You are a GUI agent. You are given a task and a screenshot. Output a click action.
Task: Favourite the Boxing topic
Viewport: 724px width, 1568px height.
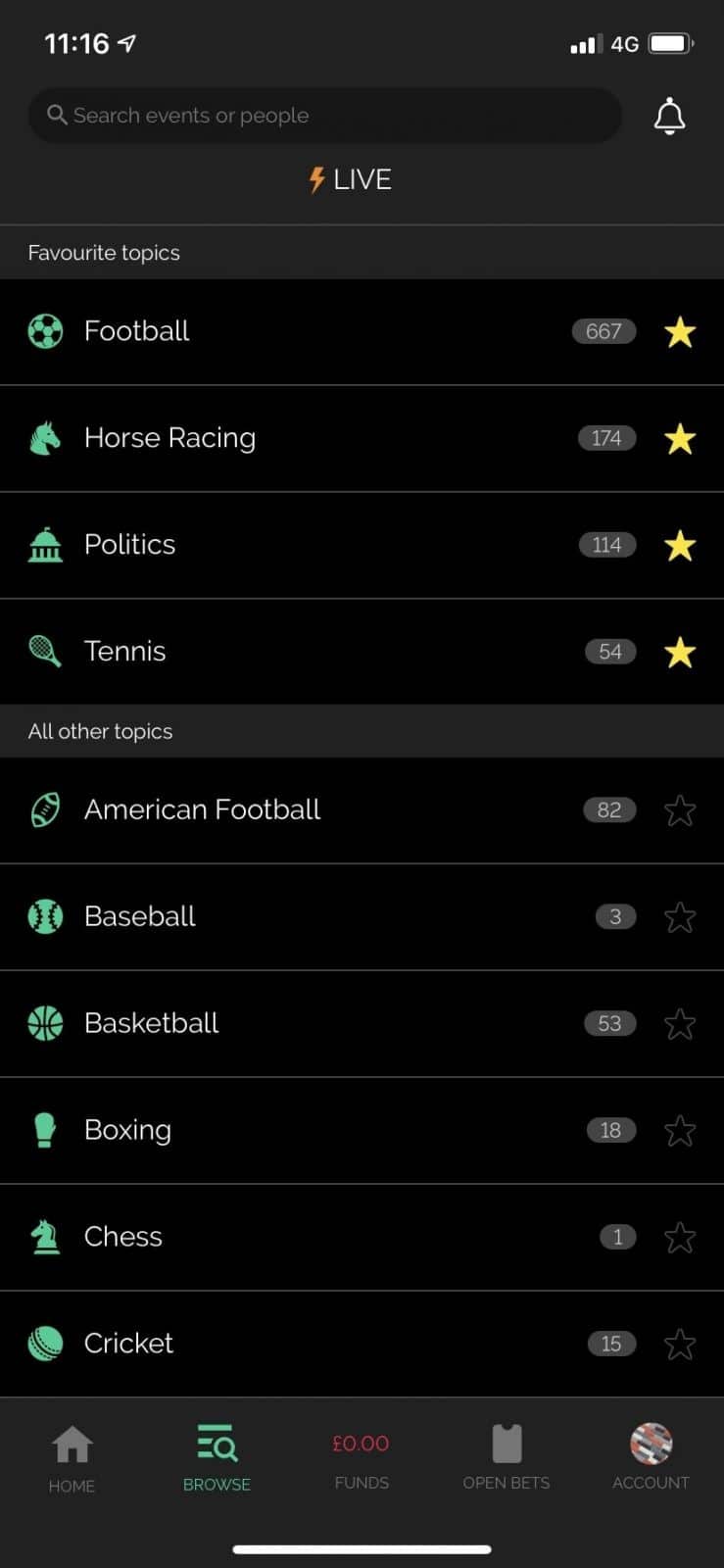(679, 1131)
